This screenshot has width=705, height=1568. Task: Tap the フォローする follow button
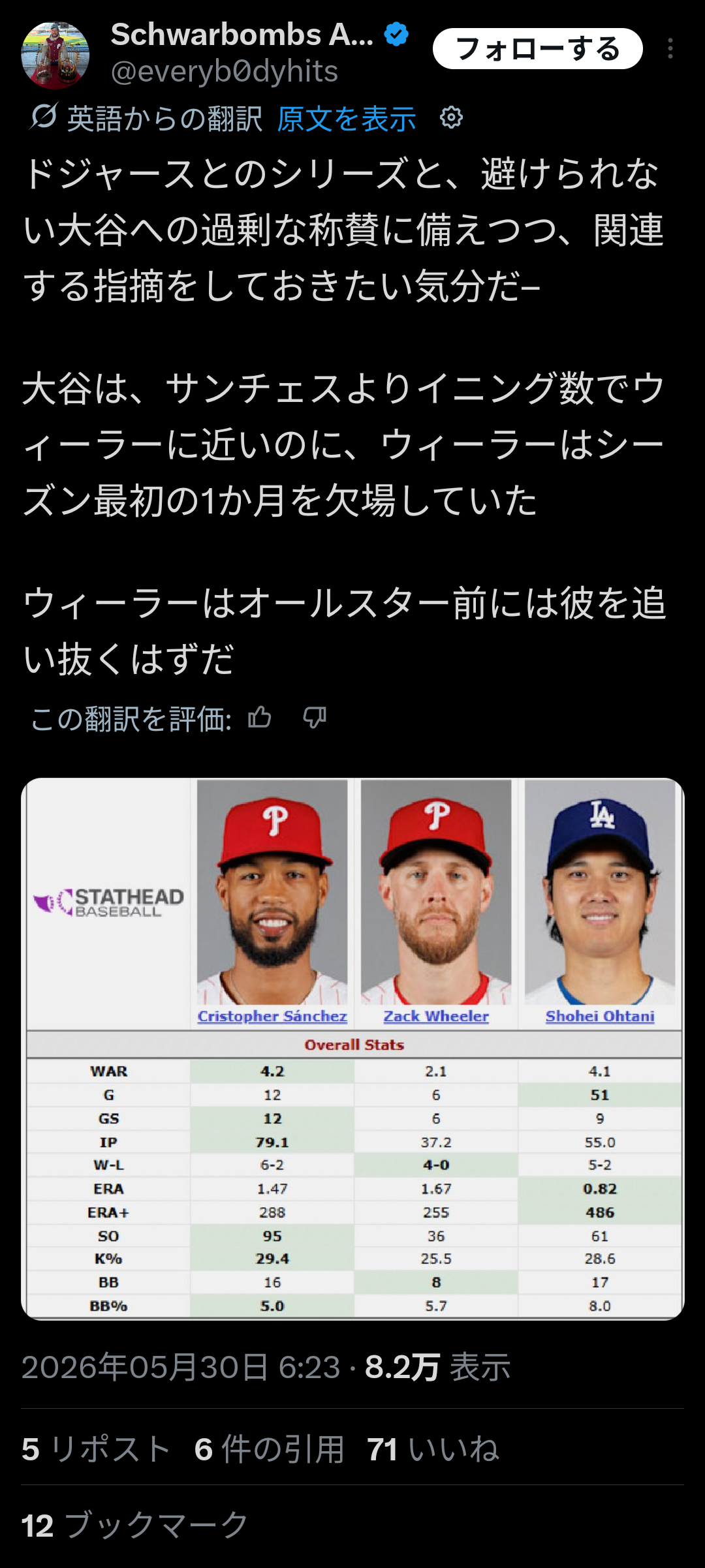tap(538, 49)
